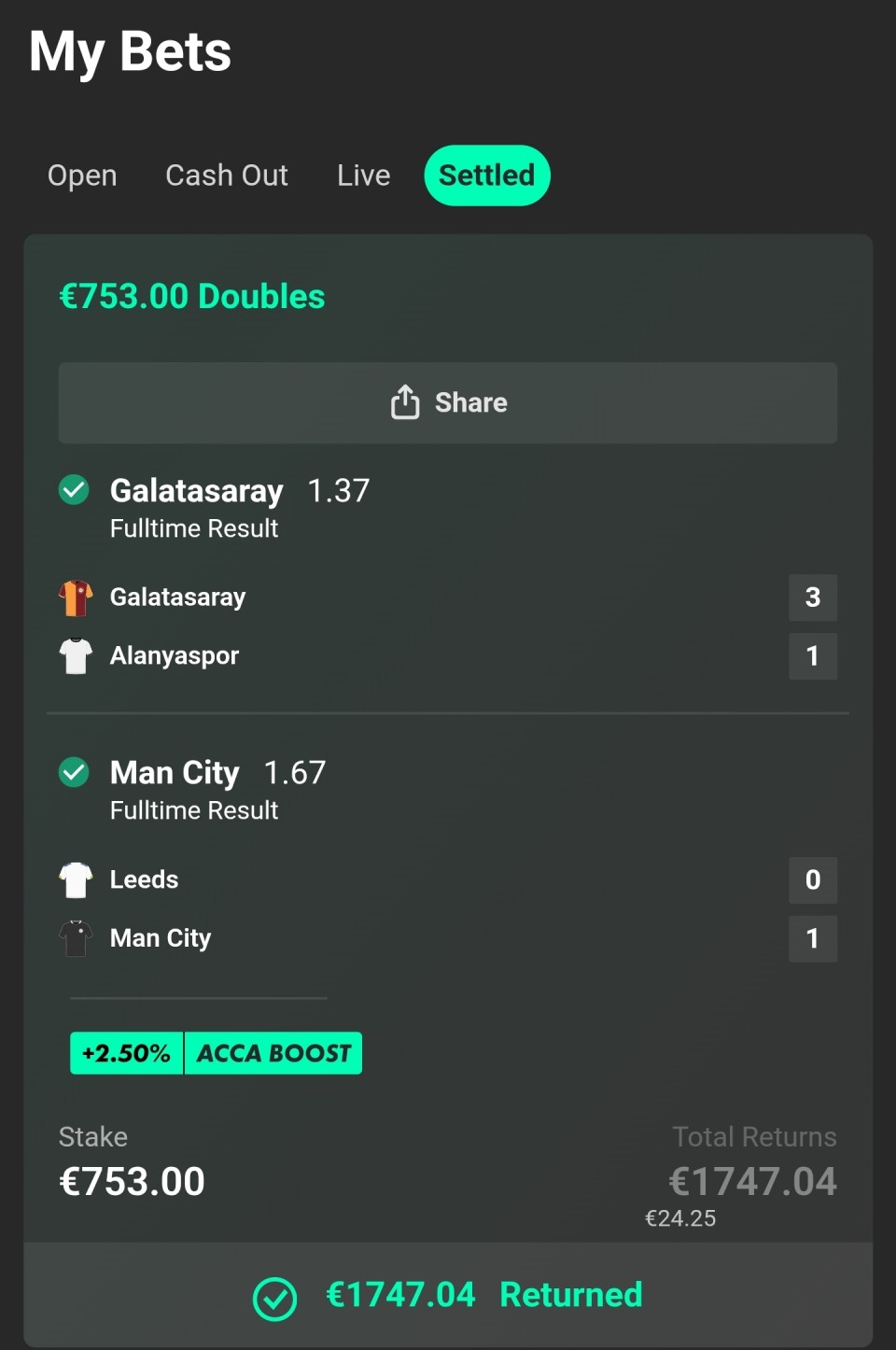Select the Settled tab
896x1350 pixels.
[486, 176]
